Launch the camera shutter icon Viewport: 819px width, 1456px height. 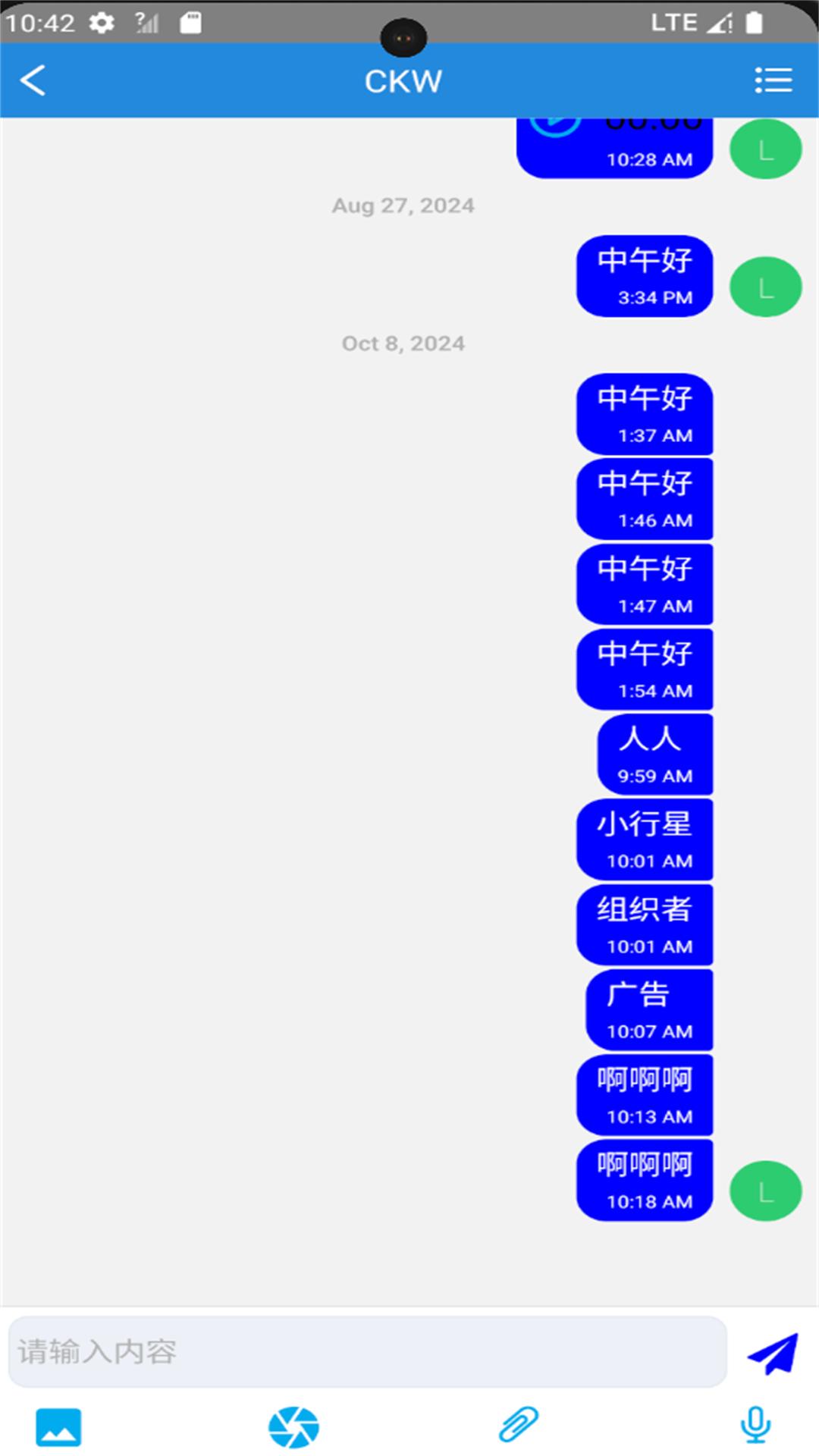point(293,1426)
